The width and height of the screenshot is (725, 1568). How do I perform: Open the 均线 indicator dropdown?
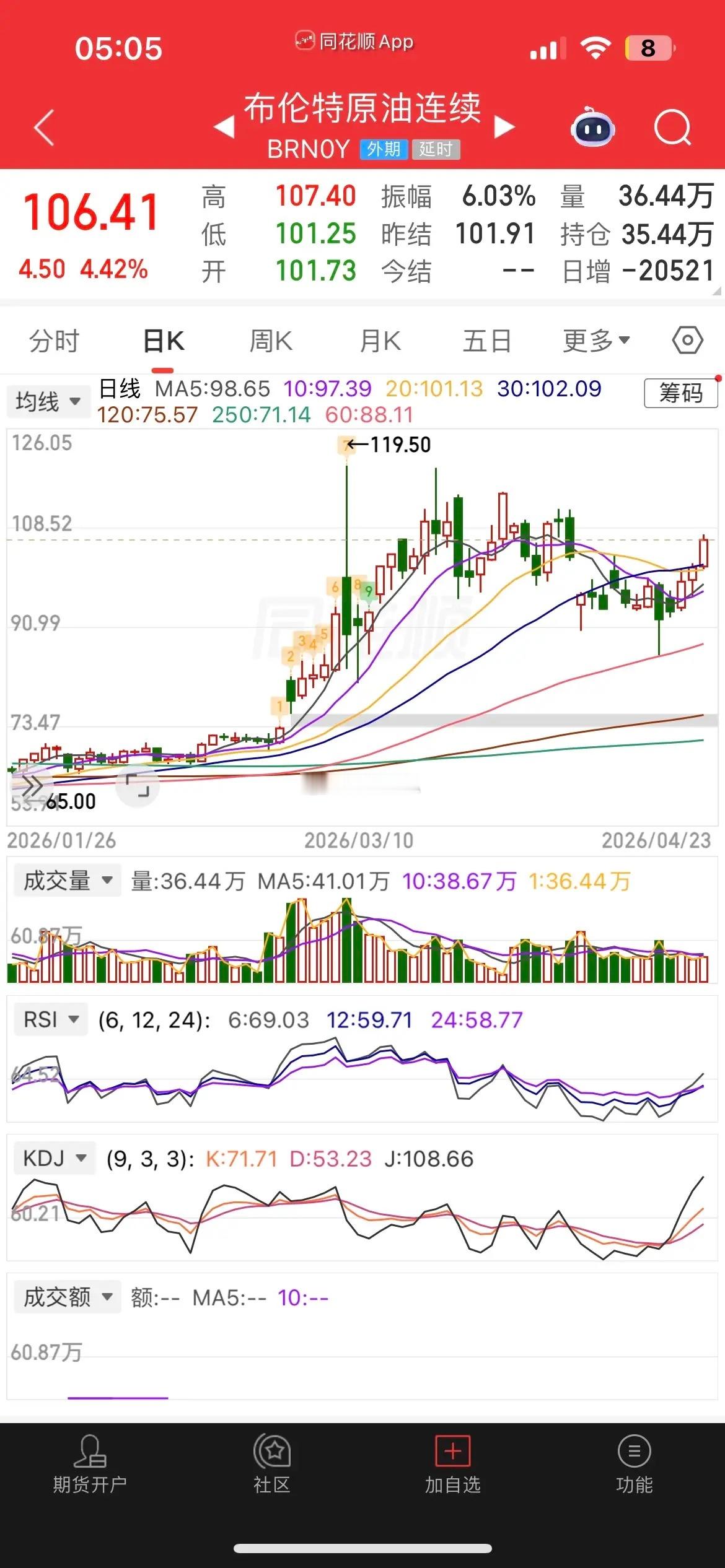pyautogui.click(x=48, y=401)
